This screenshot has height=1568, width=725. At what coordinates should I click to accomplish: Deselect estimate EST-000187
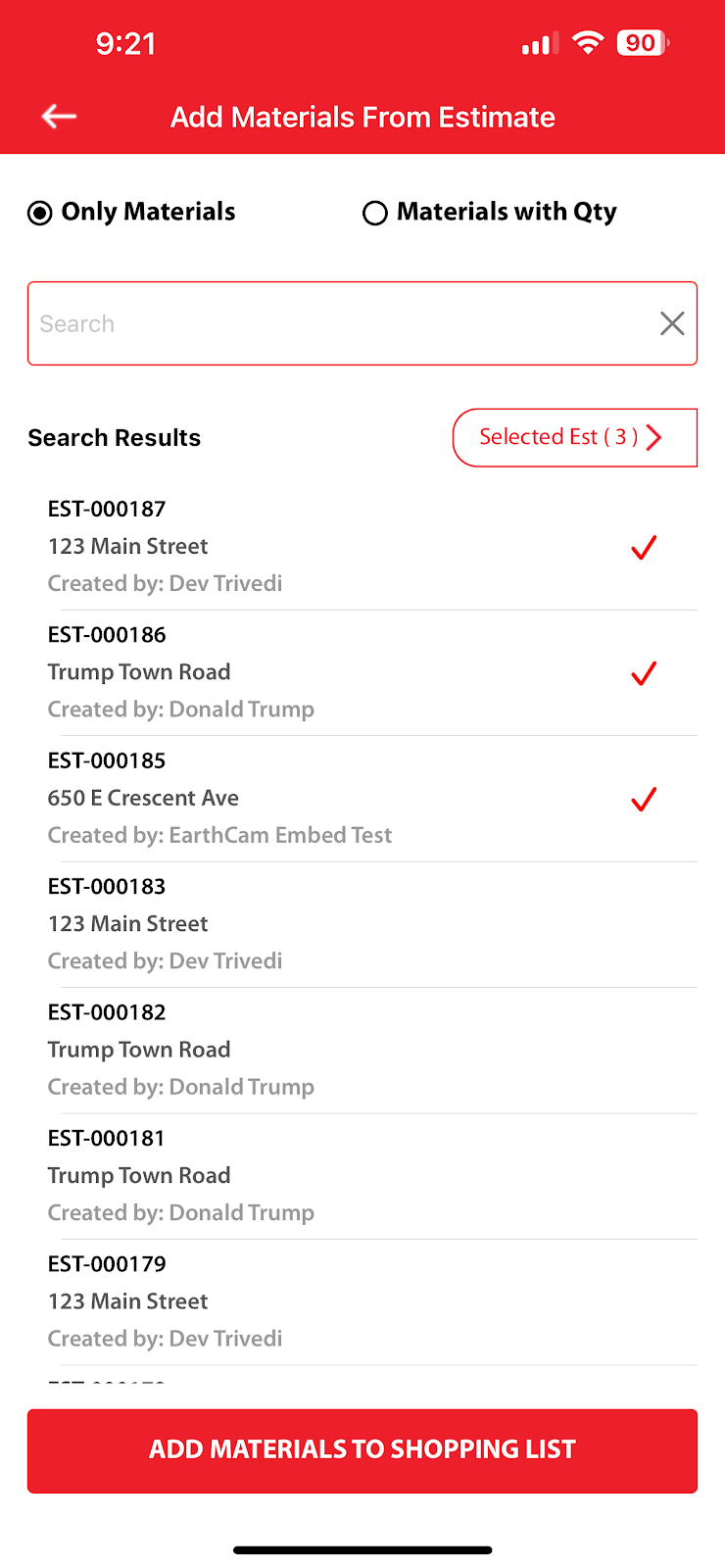click(643, 547)
